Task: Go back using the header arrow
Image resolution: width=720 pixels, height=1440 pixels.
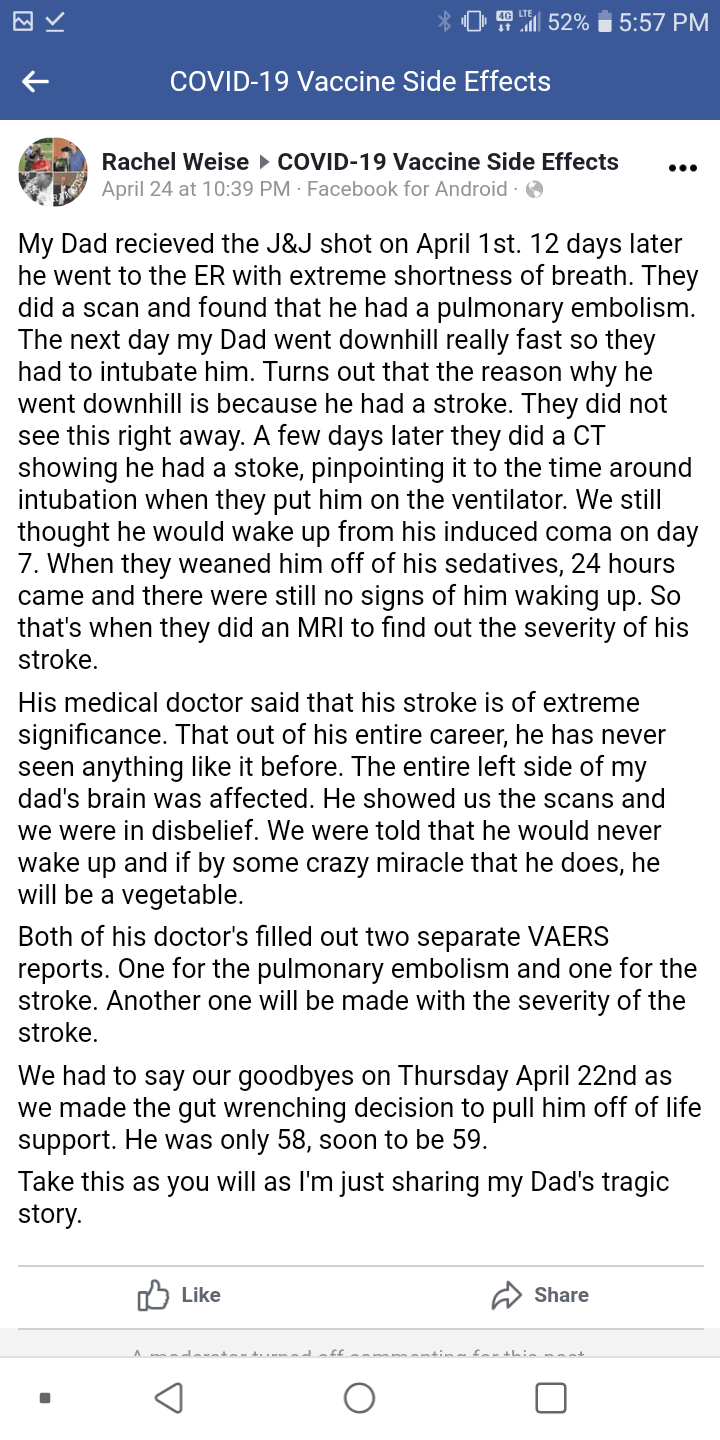Action: (36, 82)
